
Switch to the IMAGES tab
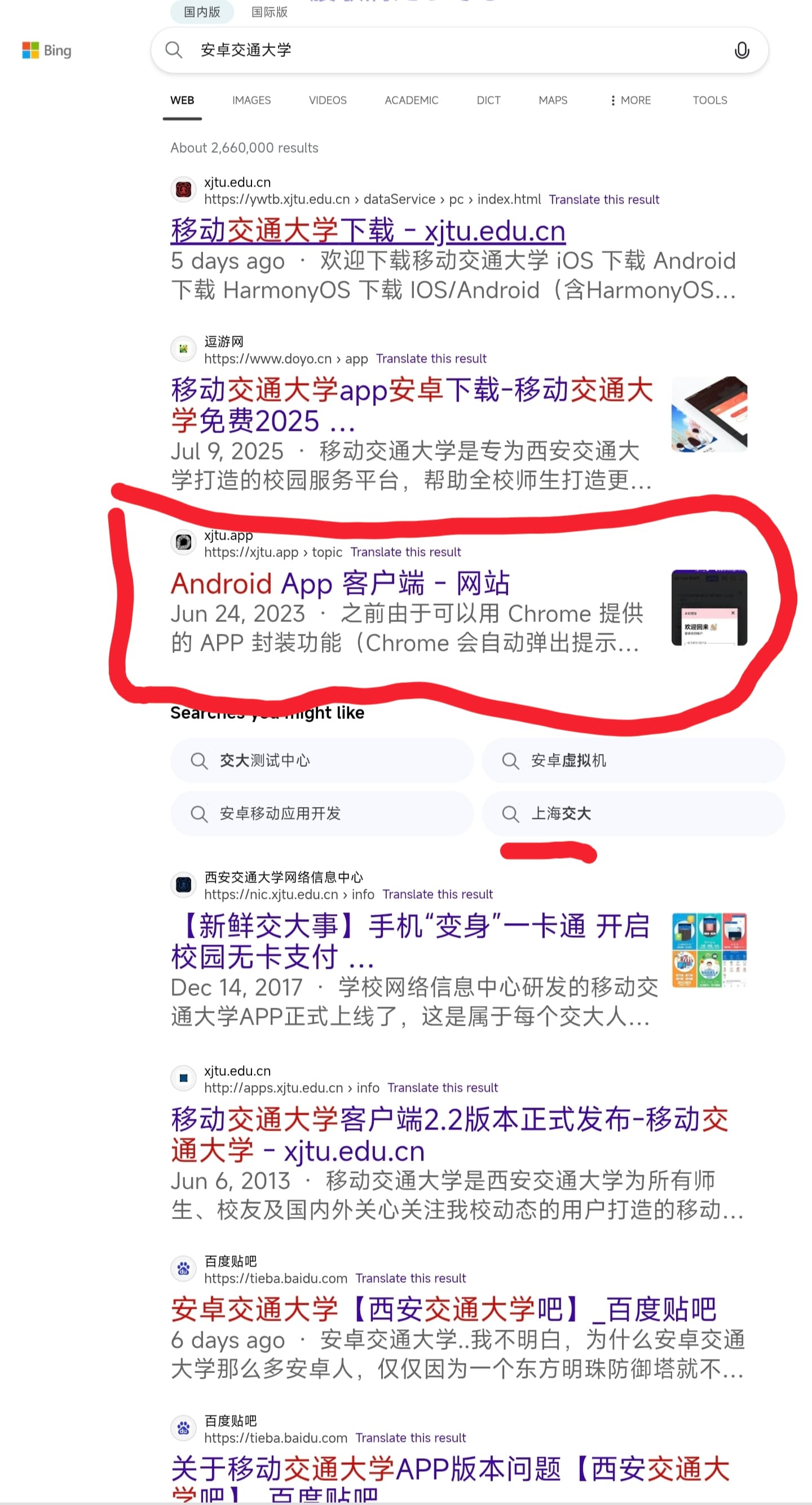[251, 100]
